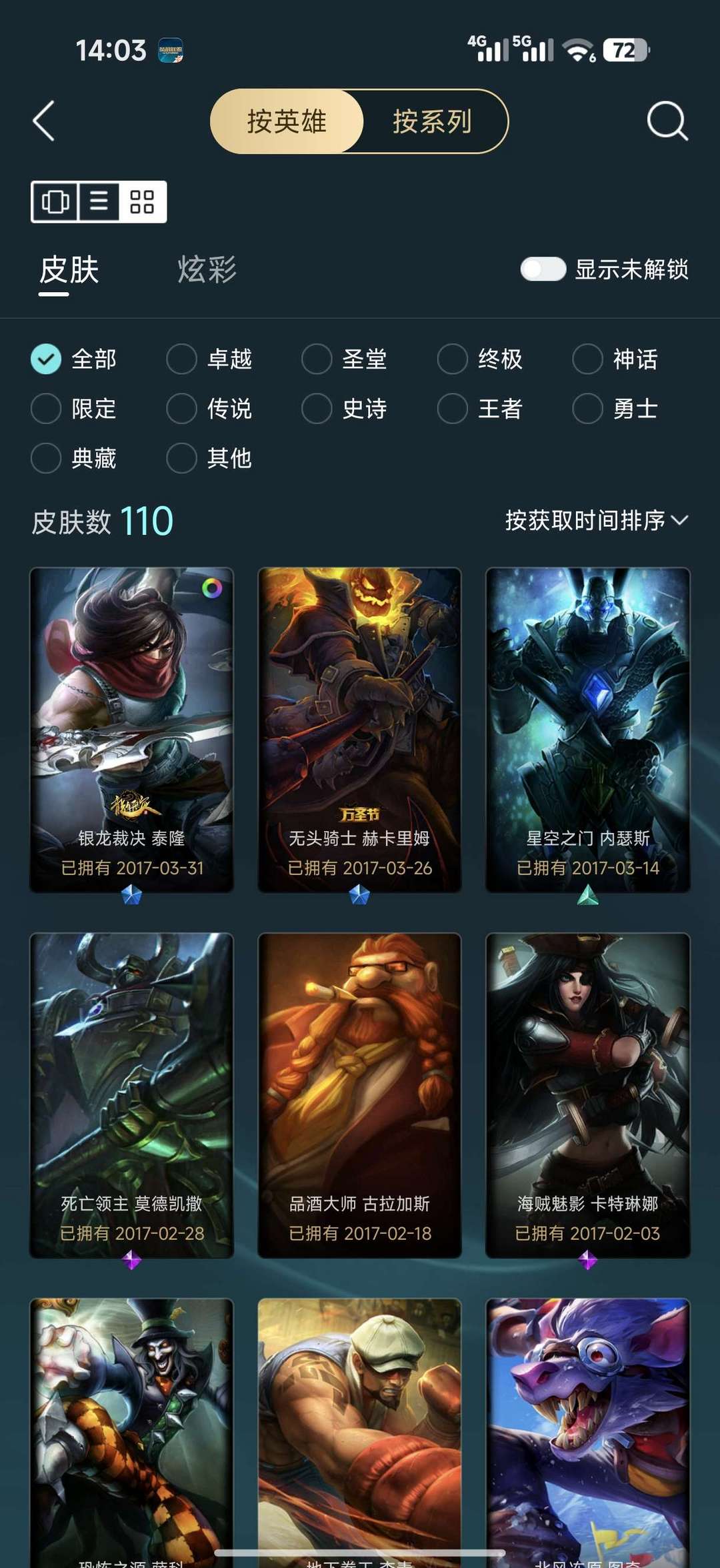Select the 史诗 filter option

345,408
